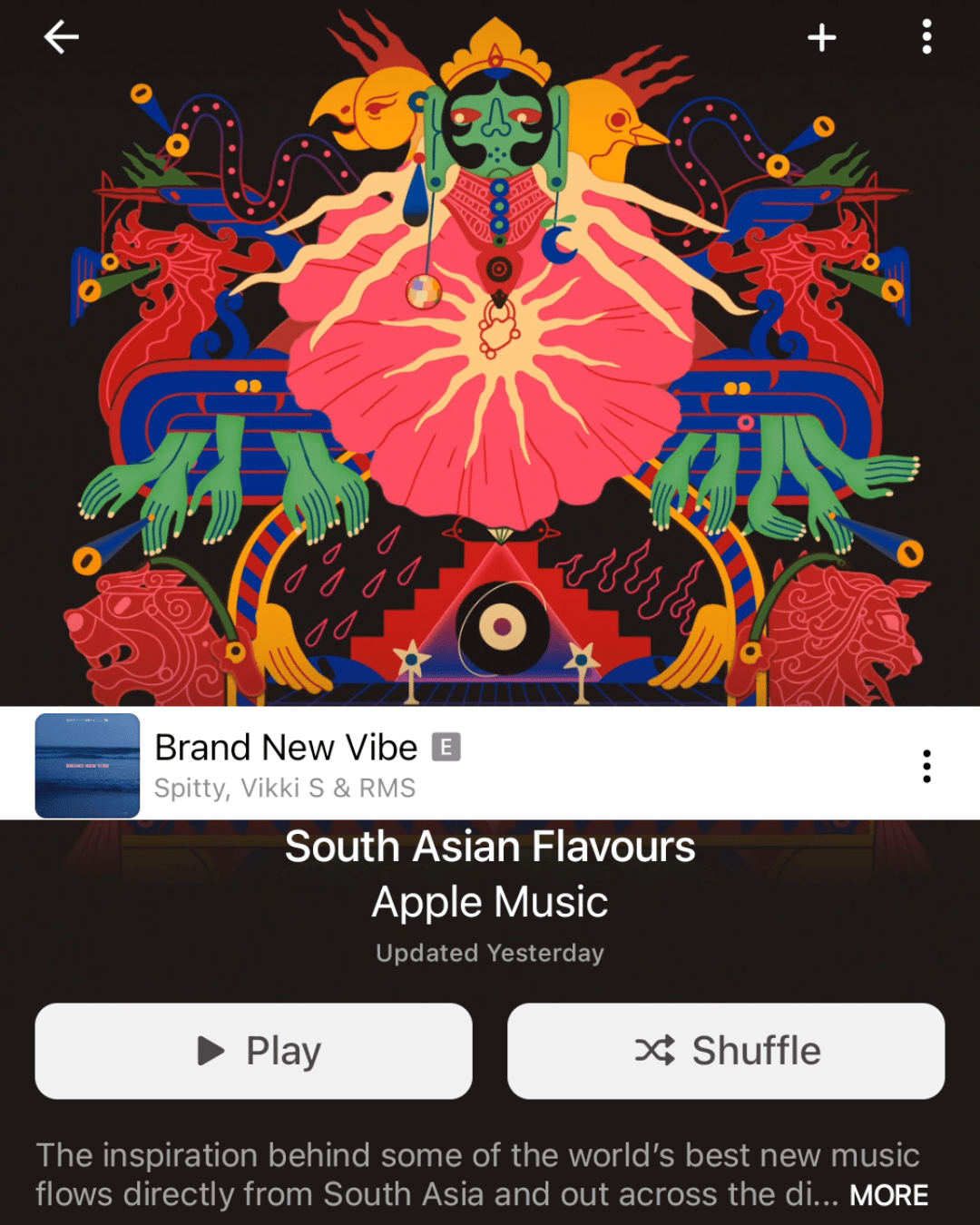This screenshot has width=980, height=1225.
Task: Open the Brand New Vibe track row
Action: [454, 764]
